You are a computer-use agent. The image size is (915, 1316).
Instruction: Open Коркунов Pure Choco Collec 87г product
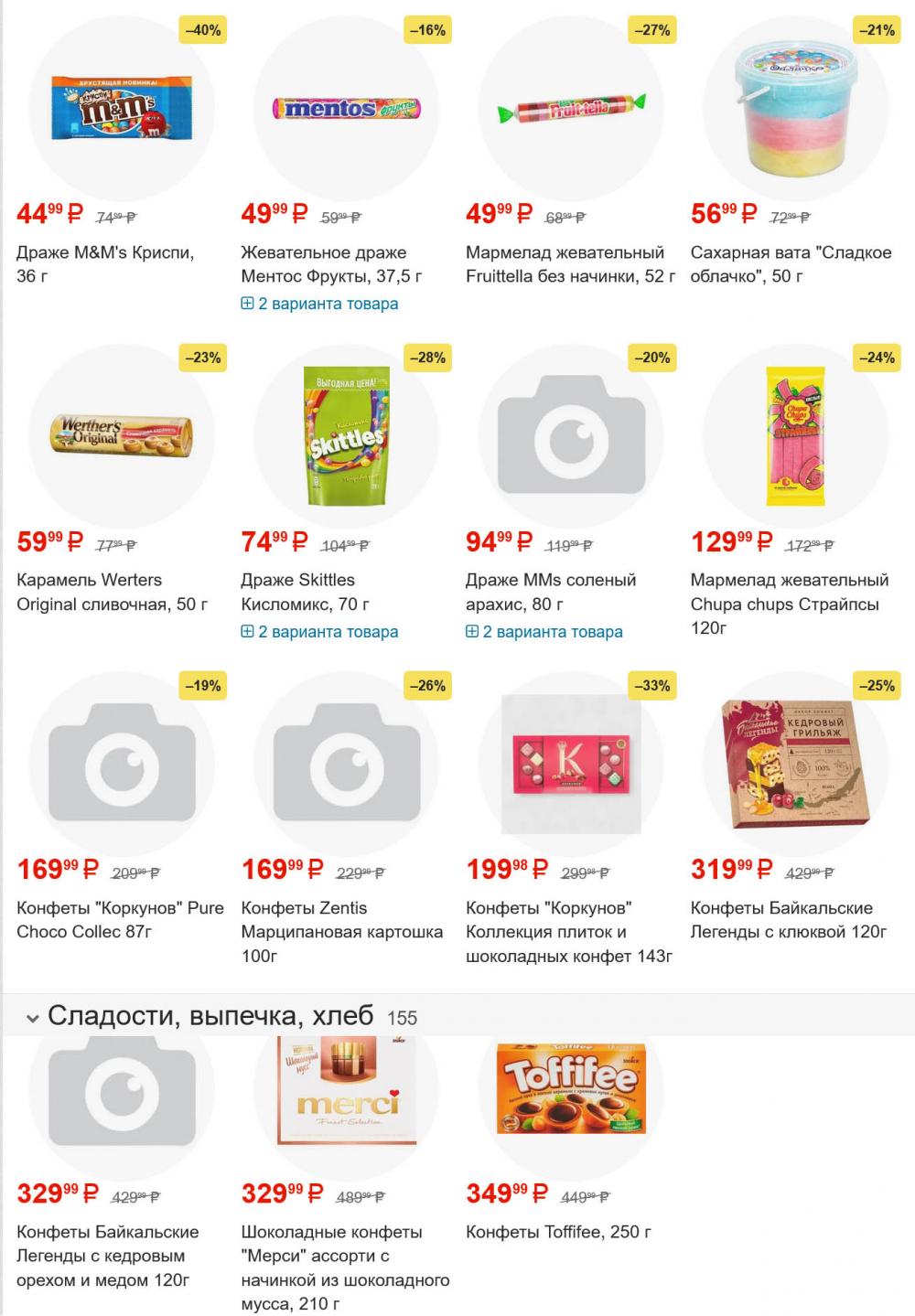coord(120,919)
